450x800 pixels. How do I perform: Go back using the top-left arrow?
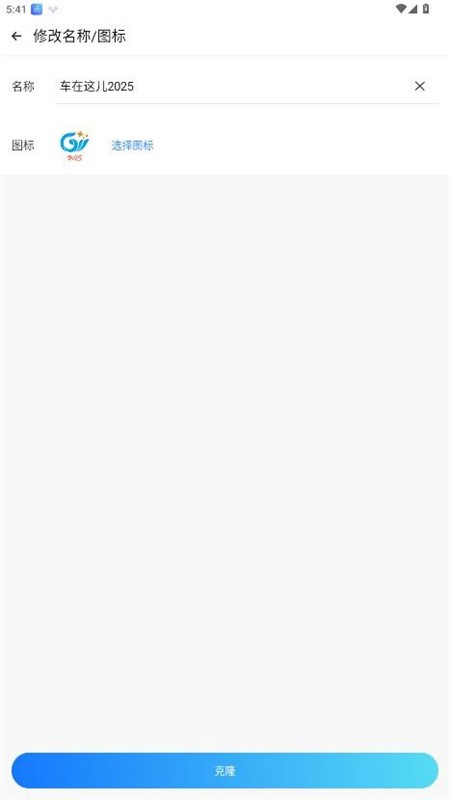[x=16, y=36]
